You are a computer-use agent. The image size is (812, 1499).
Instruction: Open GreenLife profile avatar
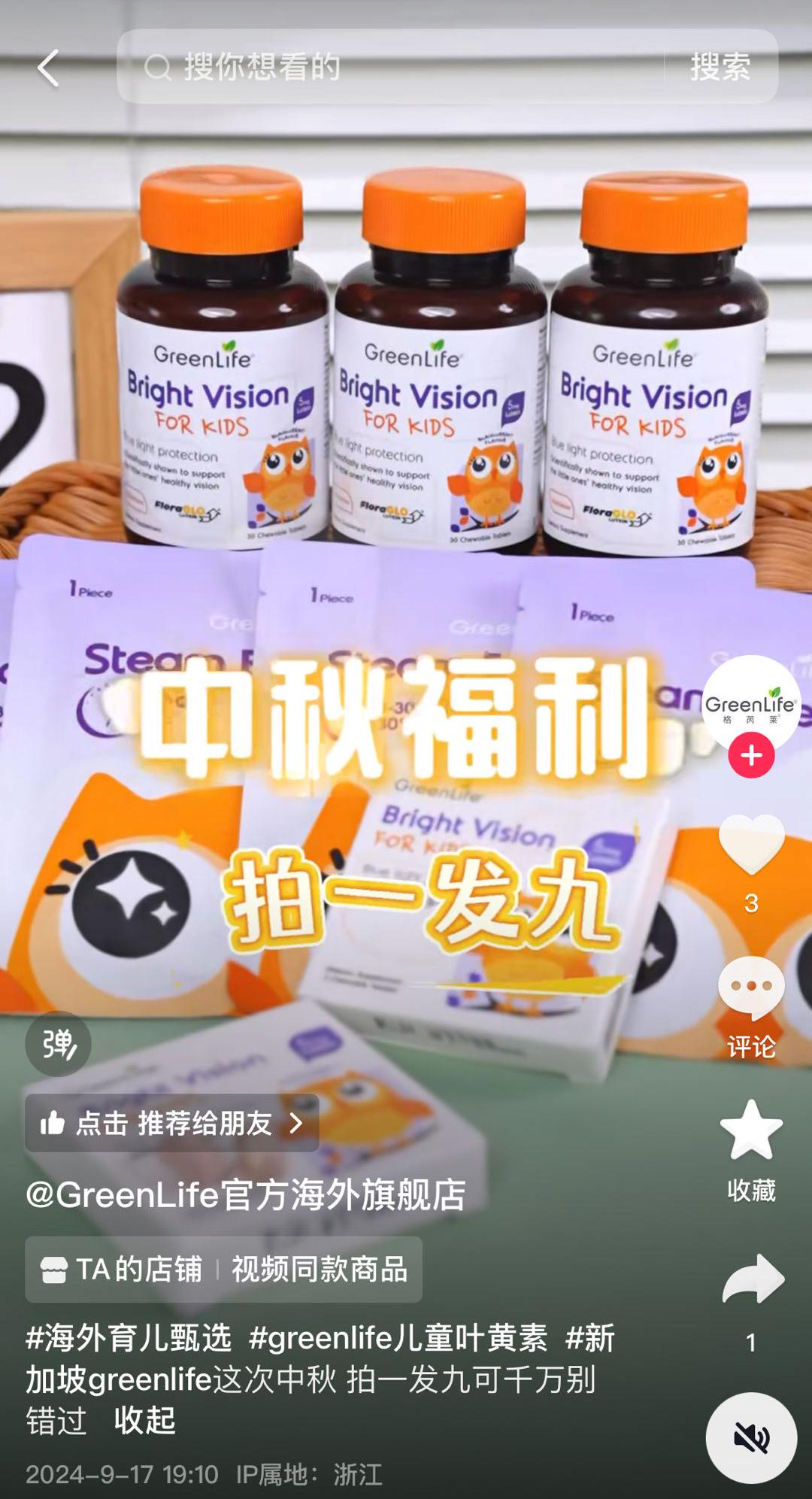[x=750, y=702]
